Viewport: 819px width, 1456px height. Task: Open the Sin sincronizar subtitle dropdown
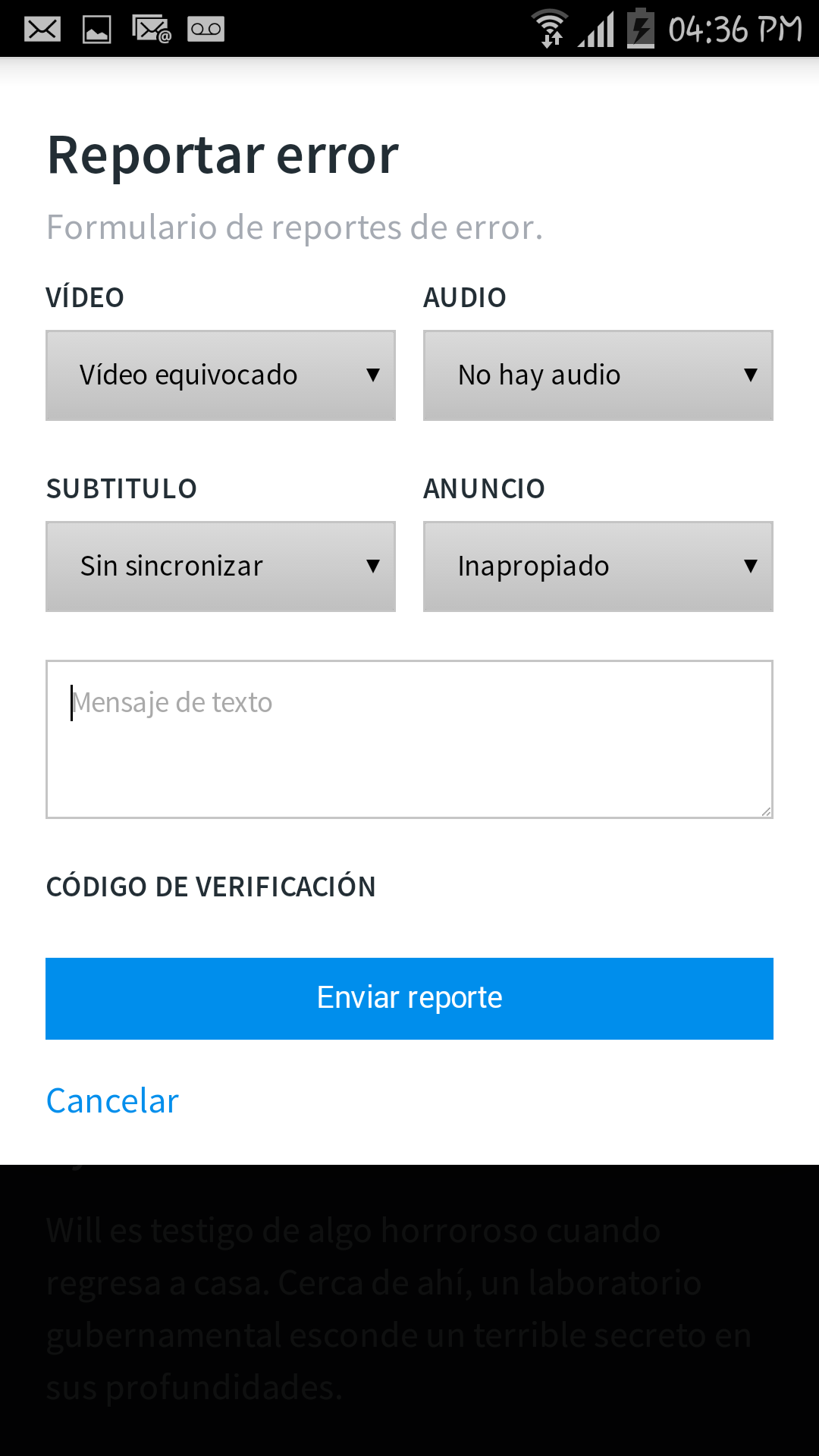point(220,566)
